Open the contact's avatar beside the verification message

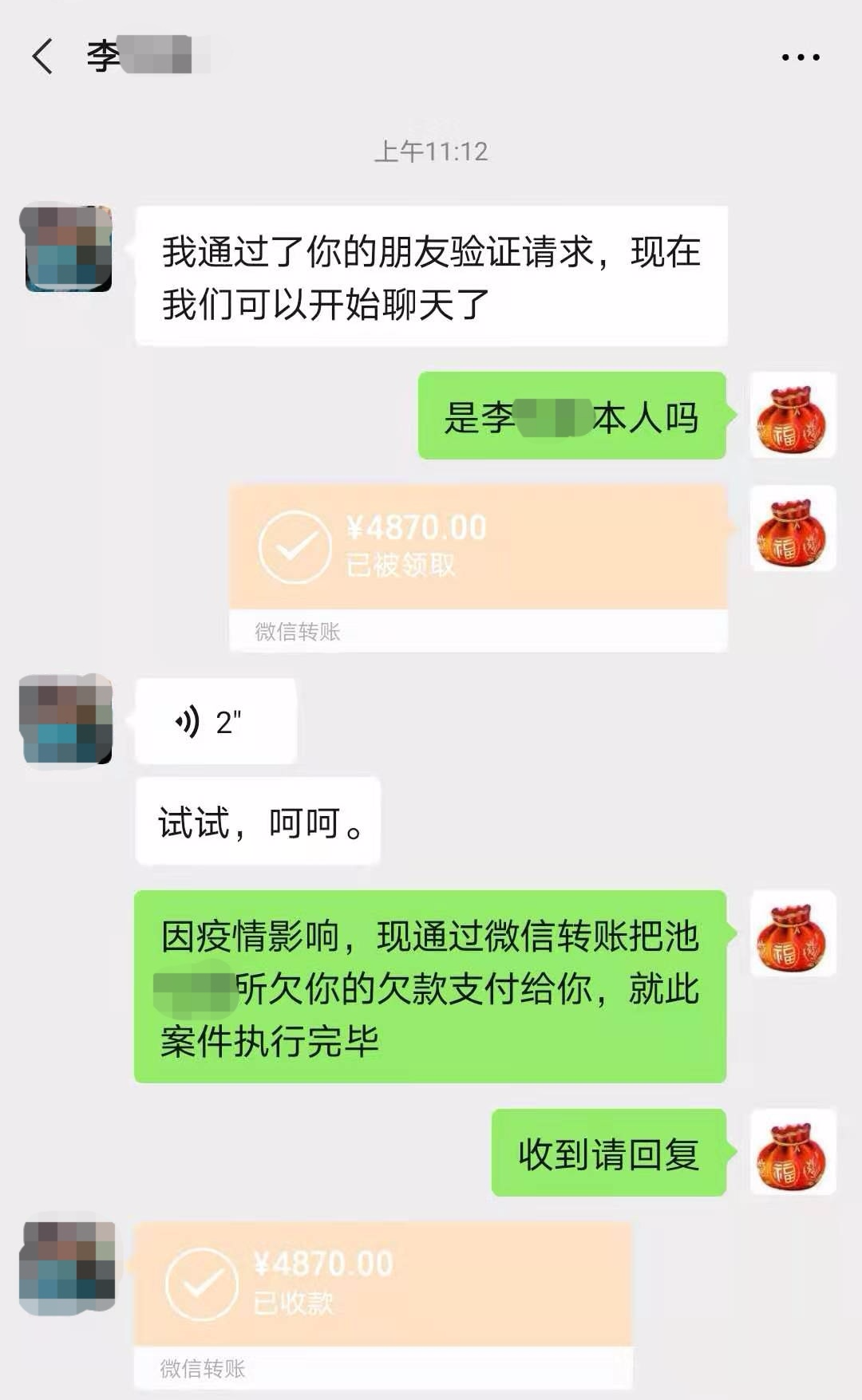68,248
